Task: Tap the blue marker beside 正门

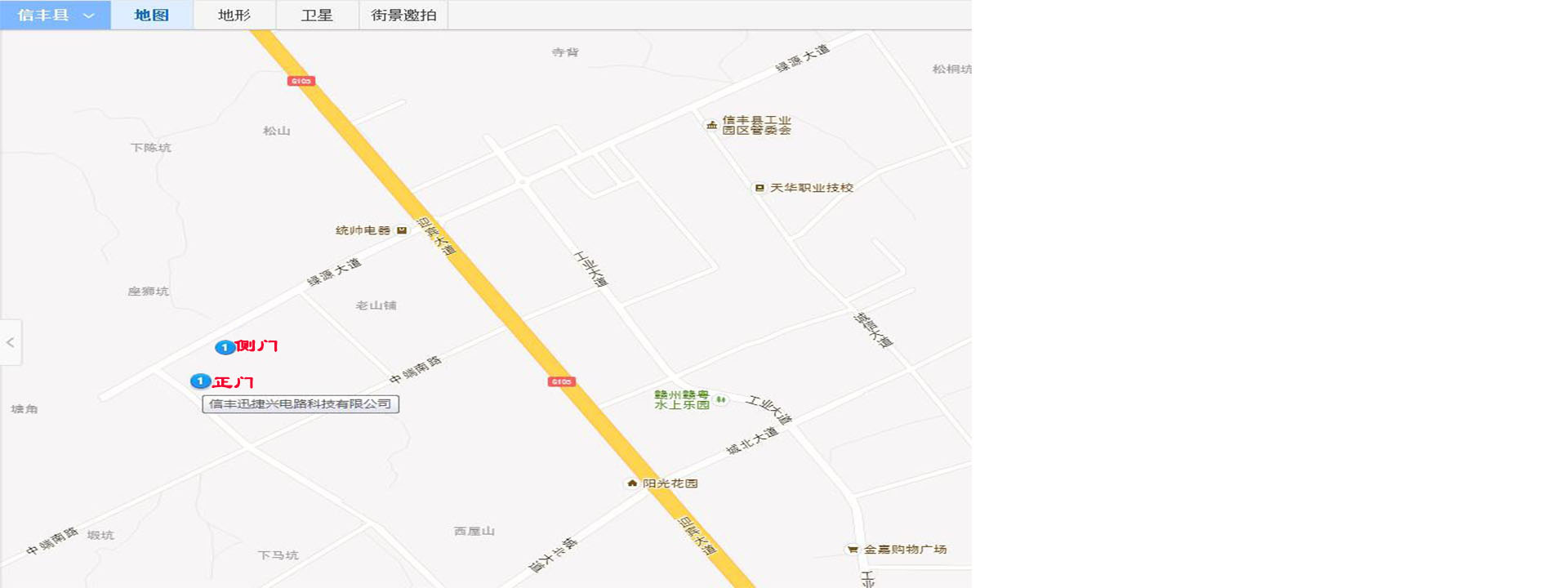Action: tap(200, 381)
